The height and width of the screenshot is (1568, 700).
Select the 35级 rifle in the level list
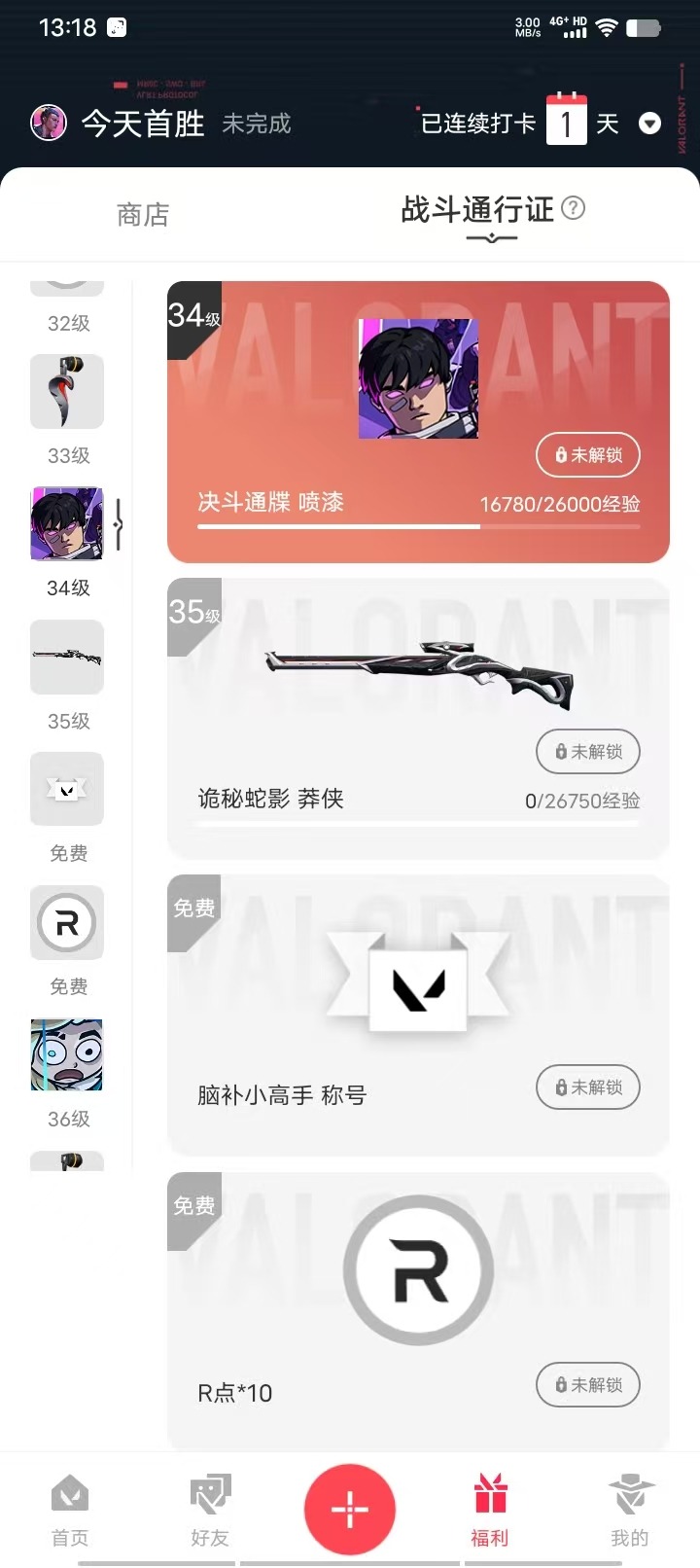(x=67, y=658)
